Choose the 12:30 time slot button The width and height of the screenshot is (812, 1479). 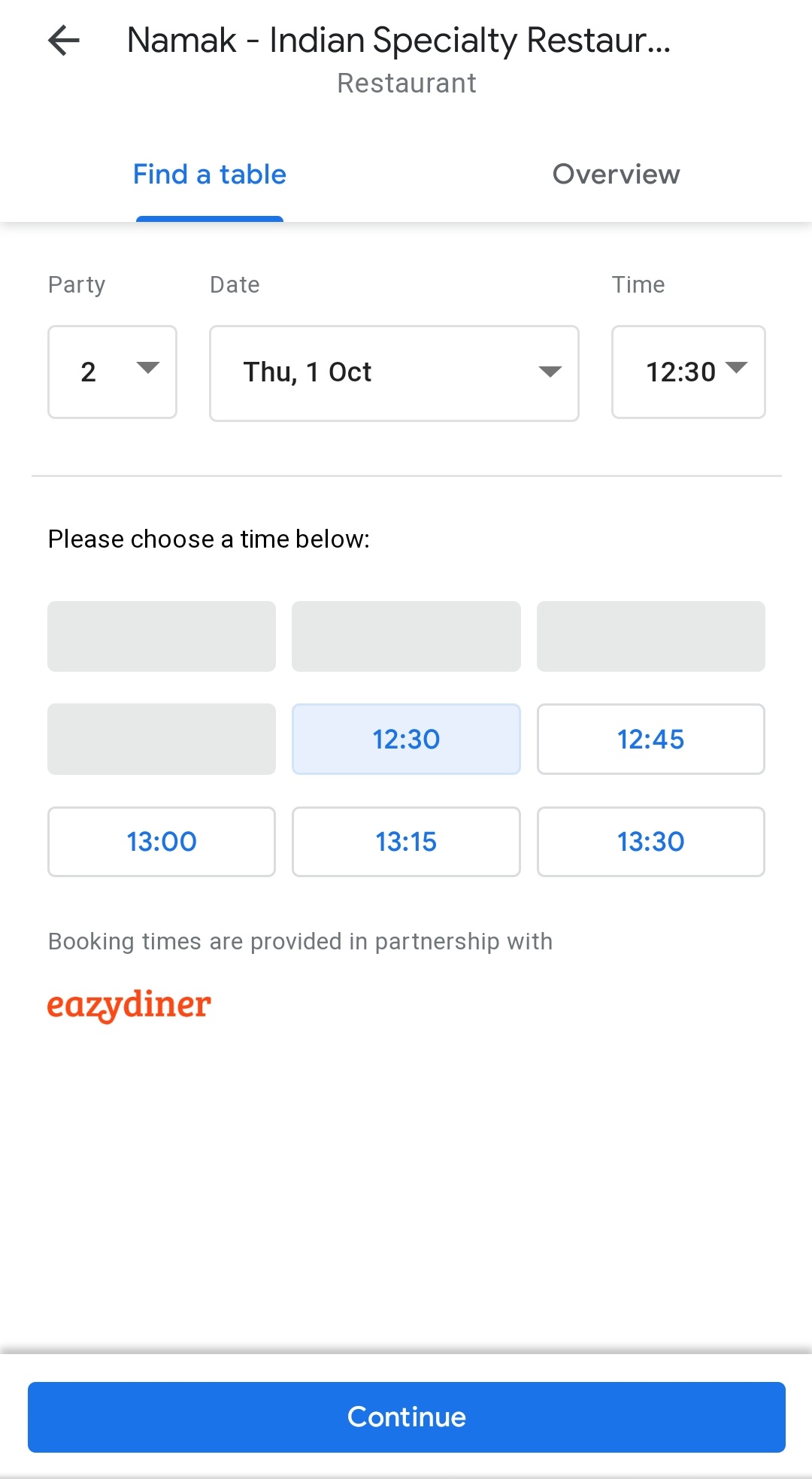[x=406, y=739]
